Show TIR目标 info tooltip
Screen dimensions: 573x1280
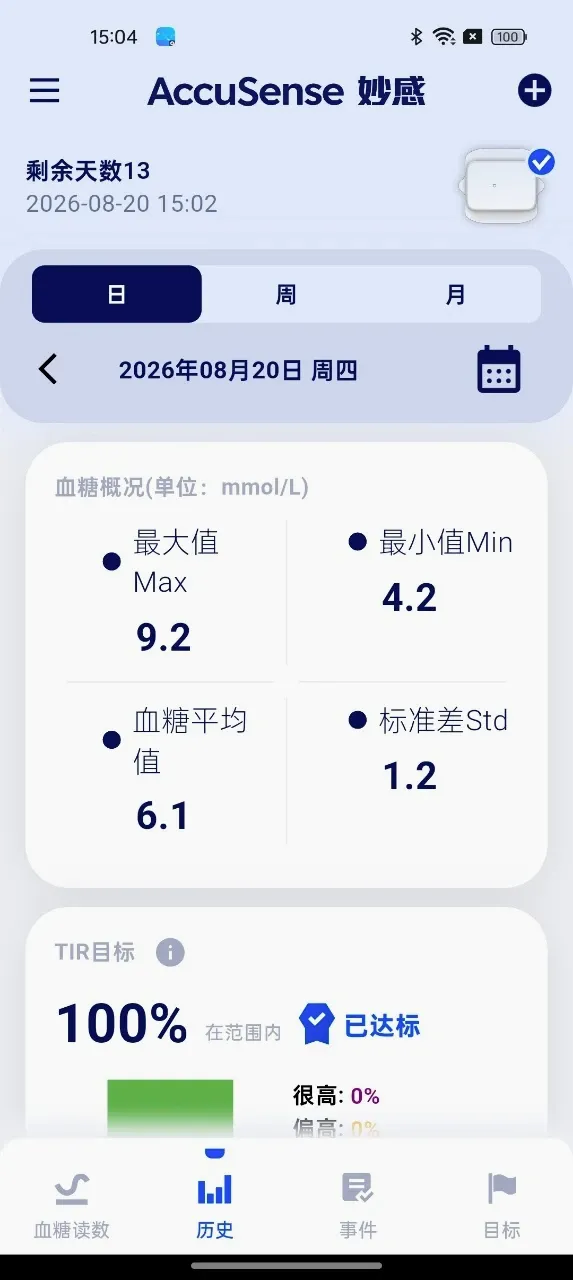click(x=170, y=952)
